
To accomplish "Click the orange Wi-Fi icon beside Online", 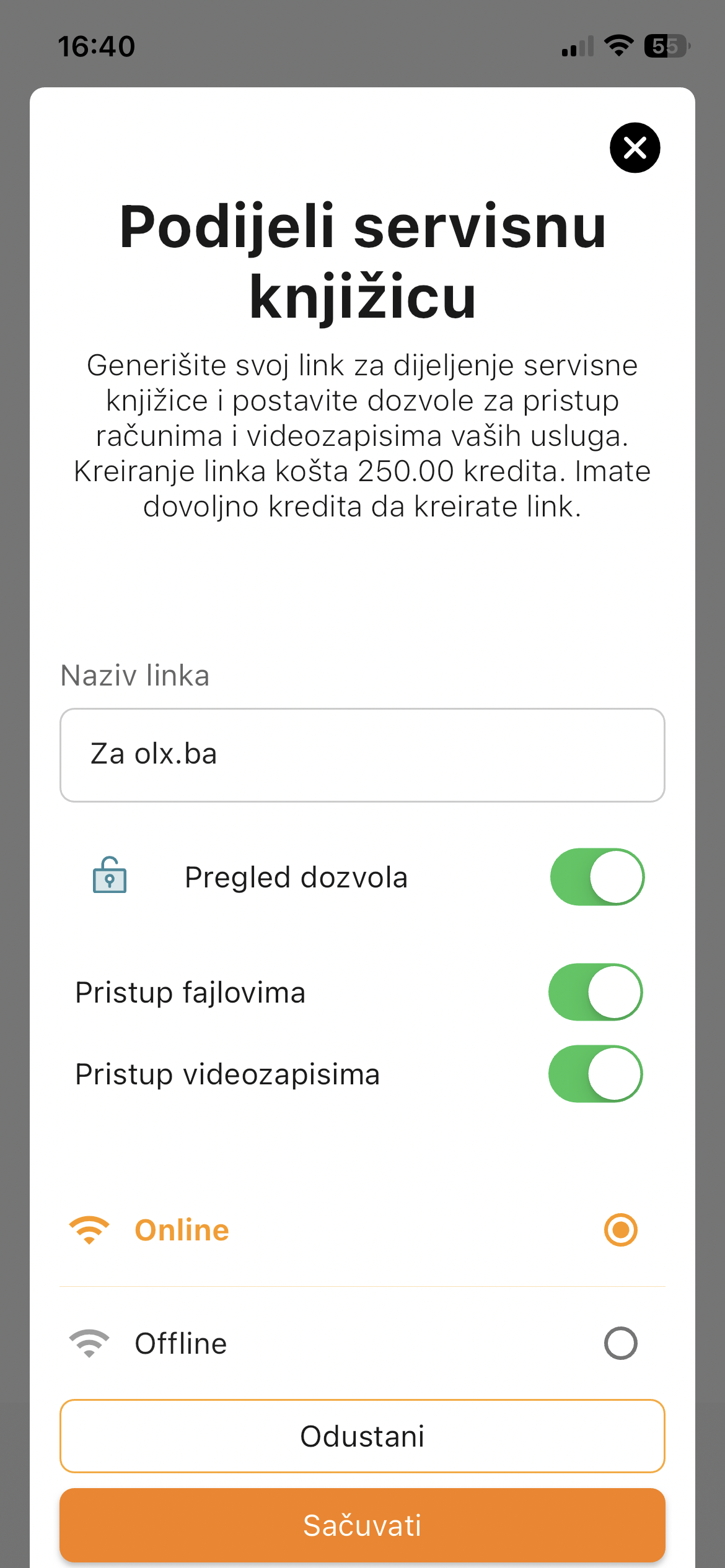I will pos(90,1229).
